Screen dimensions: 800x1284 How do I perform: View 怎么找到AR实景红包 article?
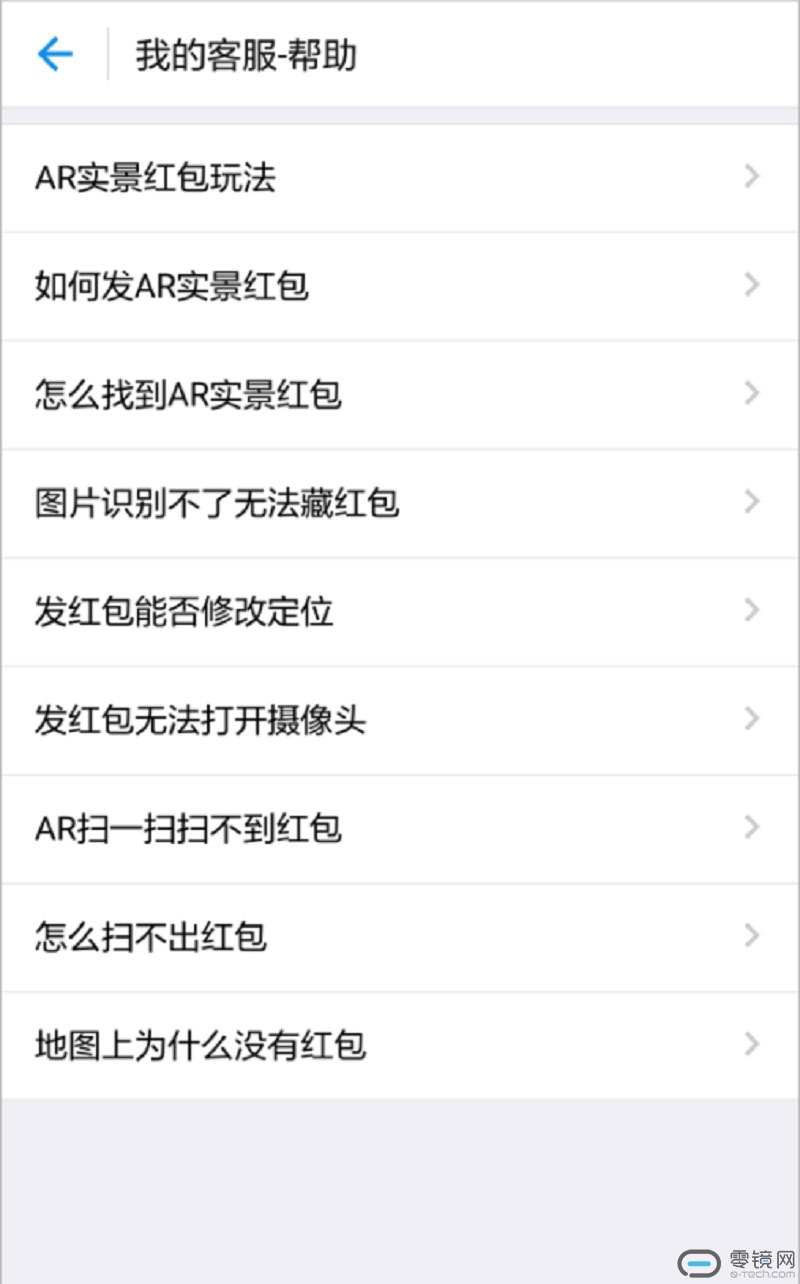(x=400, y=395)
